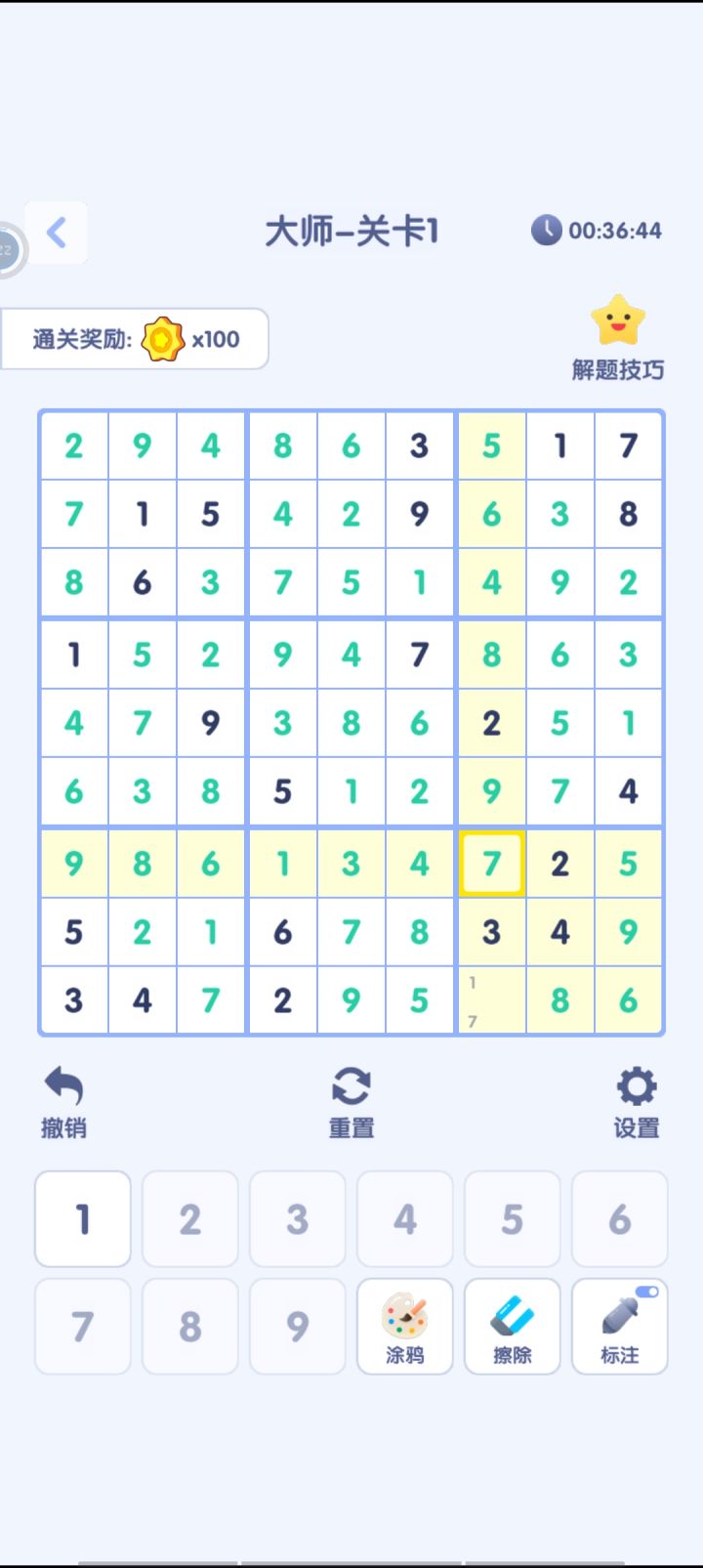Open 设置 settings gear
The width and height of the screenshot is (703, 1568).
(x=637, y=1102)
